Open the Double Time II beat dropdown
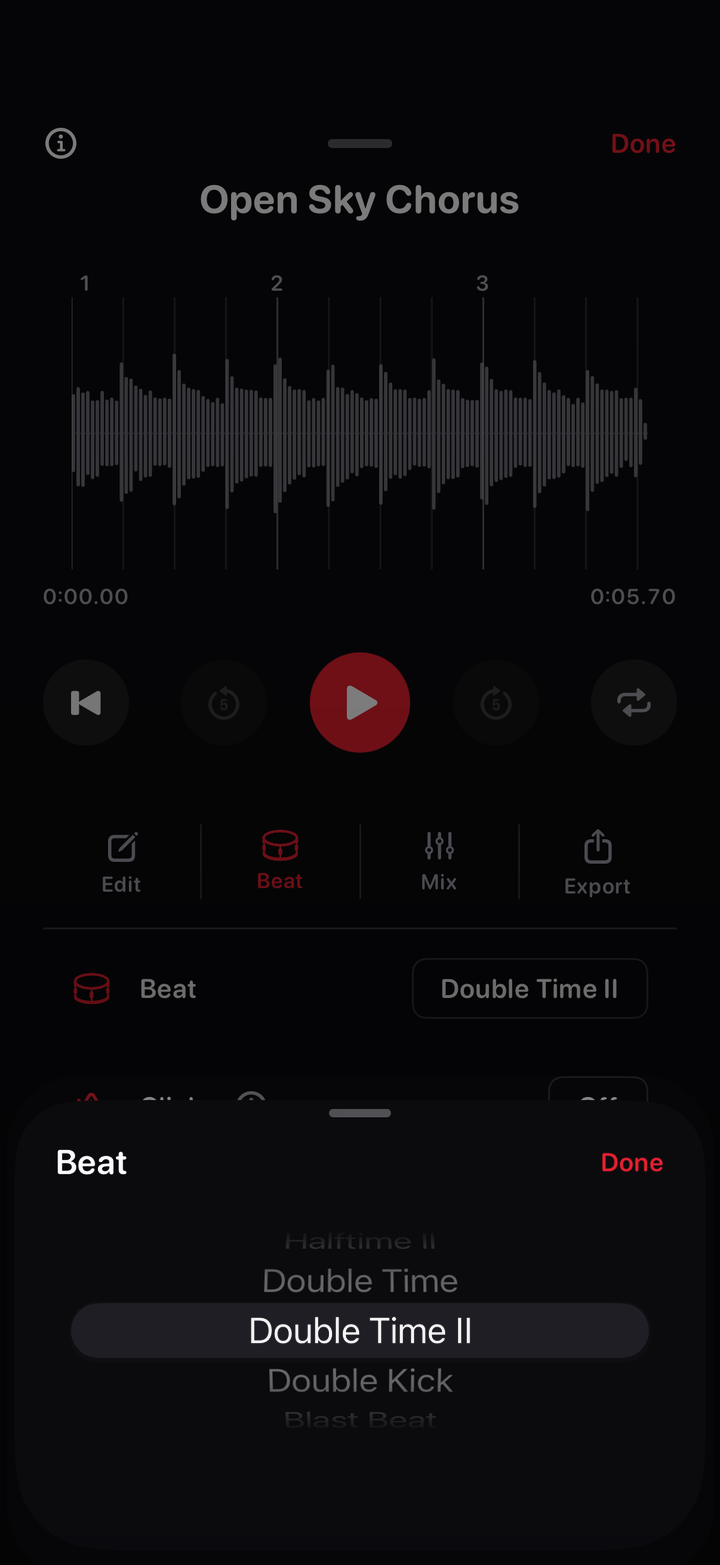The width and height of the screenshot is (720, 1565). pos(530,989)
